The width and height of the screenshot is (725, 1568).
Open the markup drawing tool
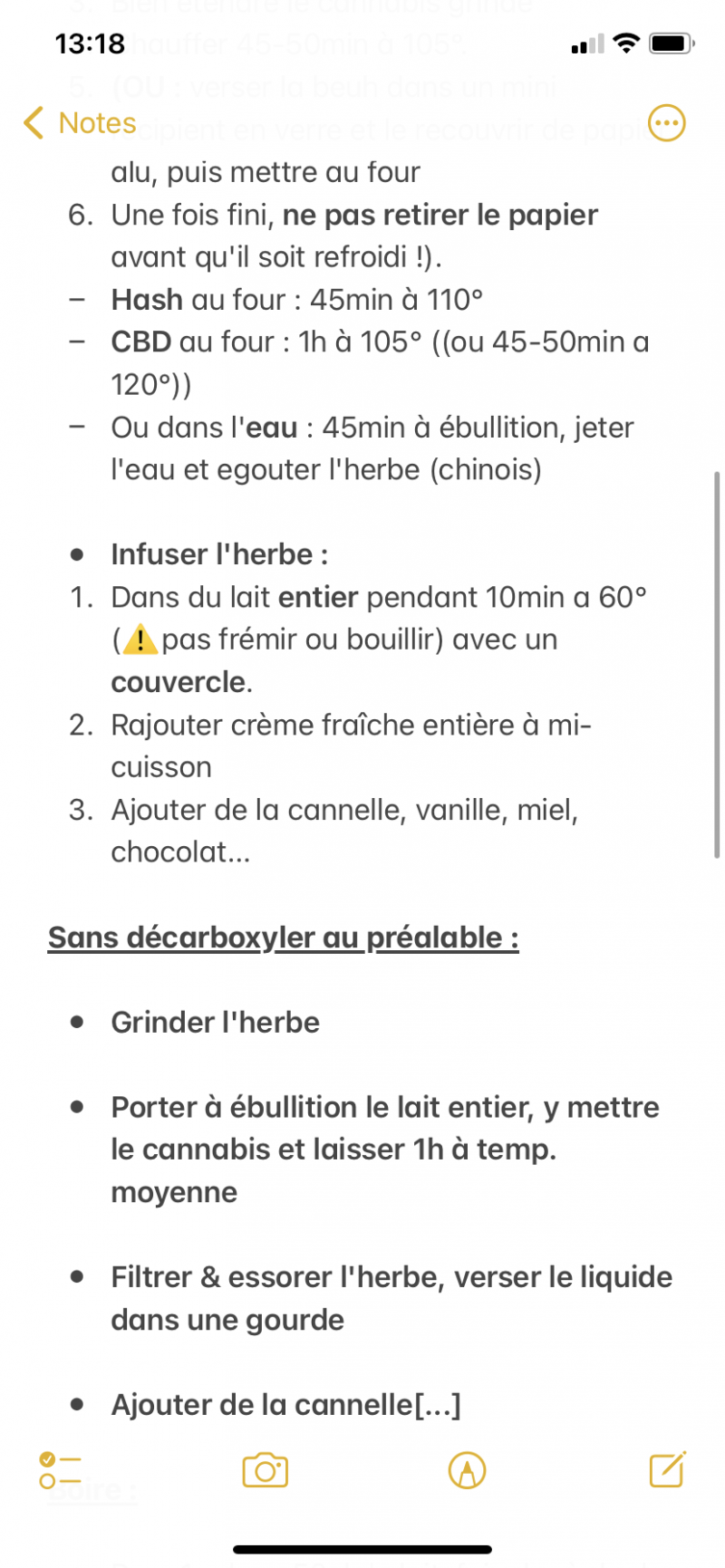tap(467, 1470)
